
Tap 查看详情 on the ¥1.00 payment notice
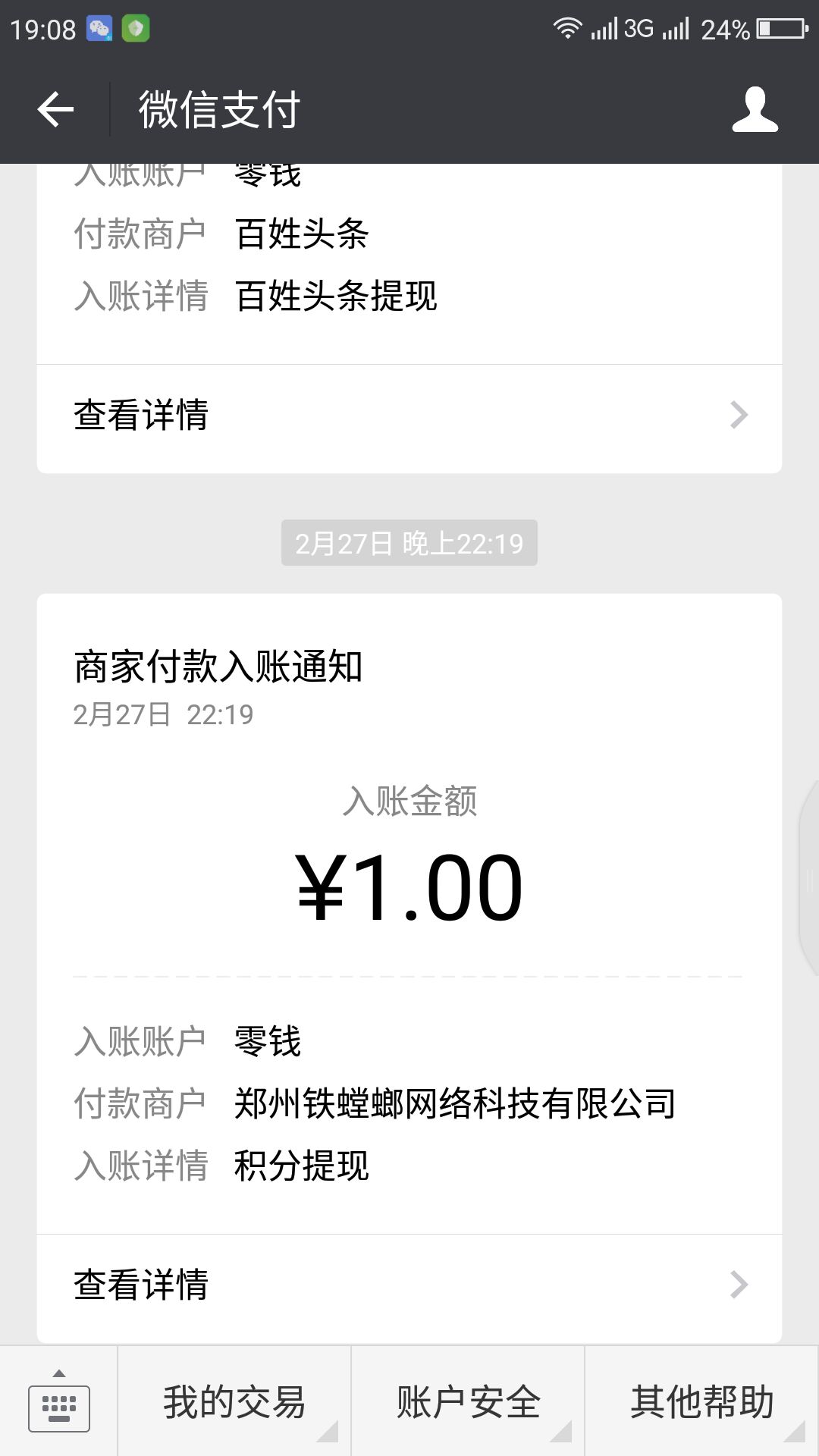140,1285
